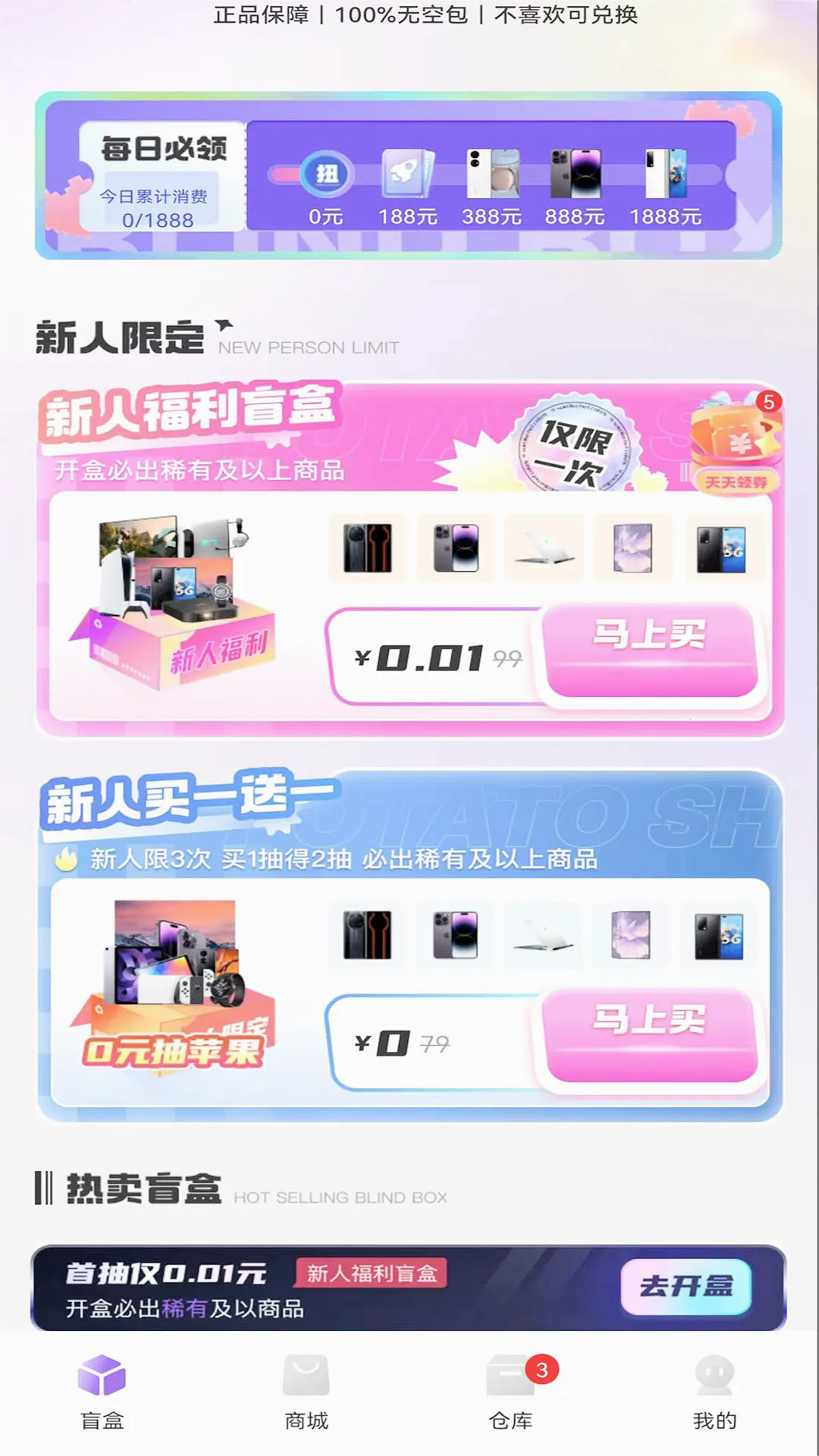819x1456 pixels.
Task: Go to the 我的 tab
Action: [x=714, y=1392]
